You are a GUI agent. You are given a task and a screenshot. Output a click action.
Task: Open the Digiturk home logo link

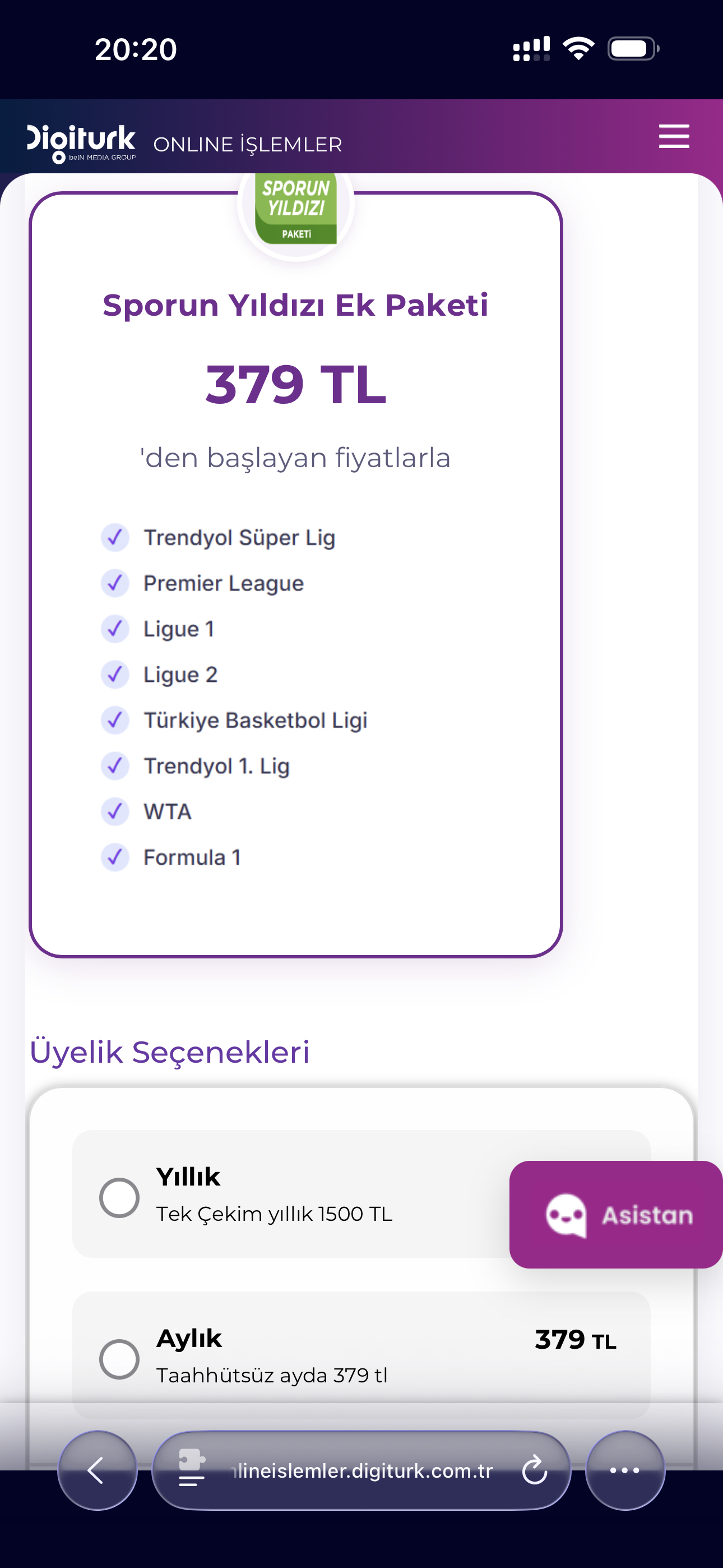click(x=81, y=143)
